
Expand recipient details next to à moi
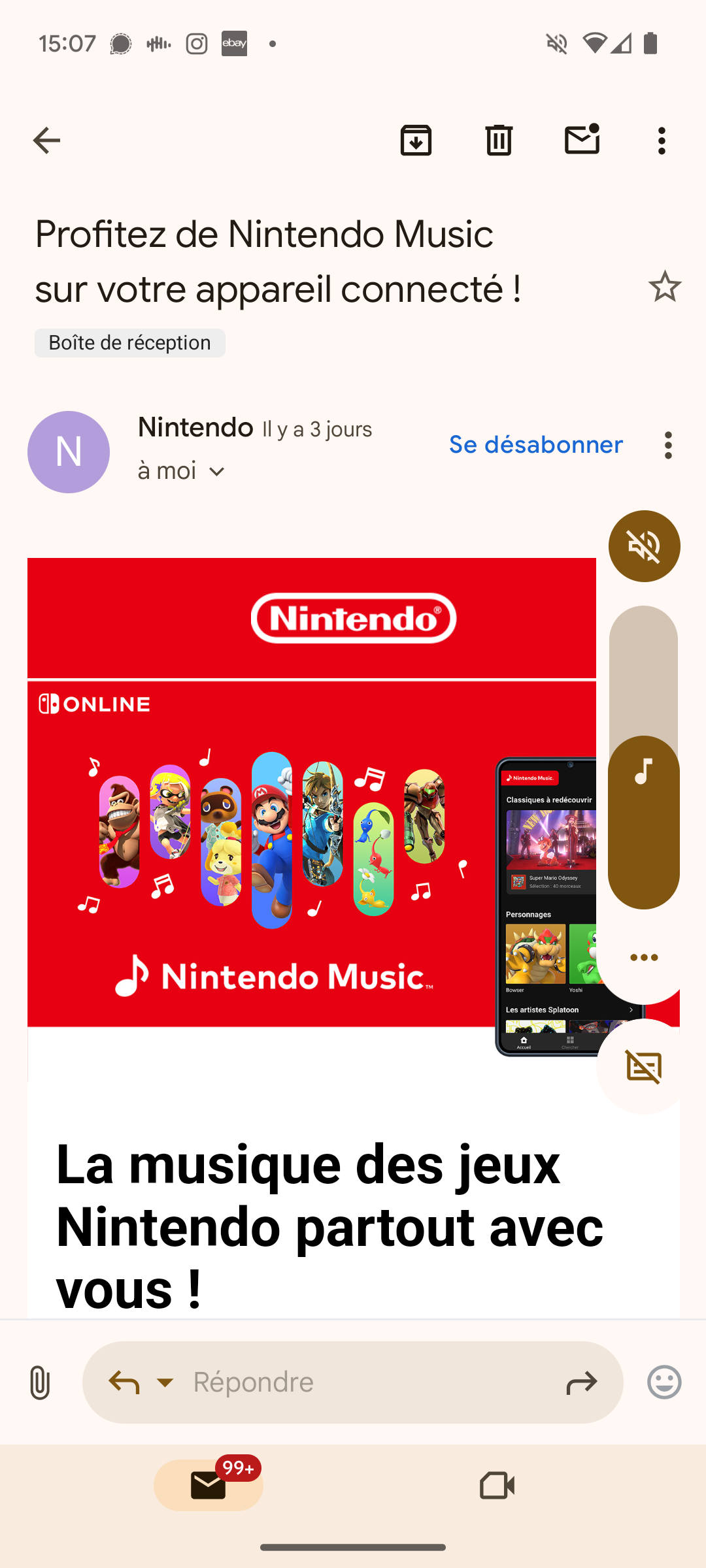tap(216, 471)
